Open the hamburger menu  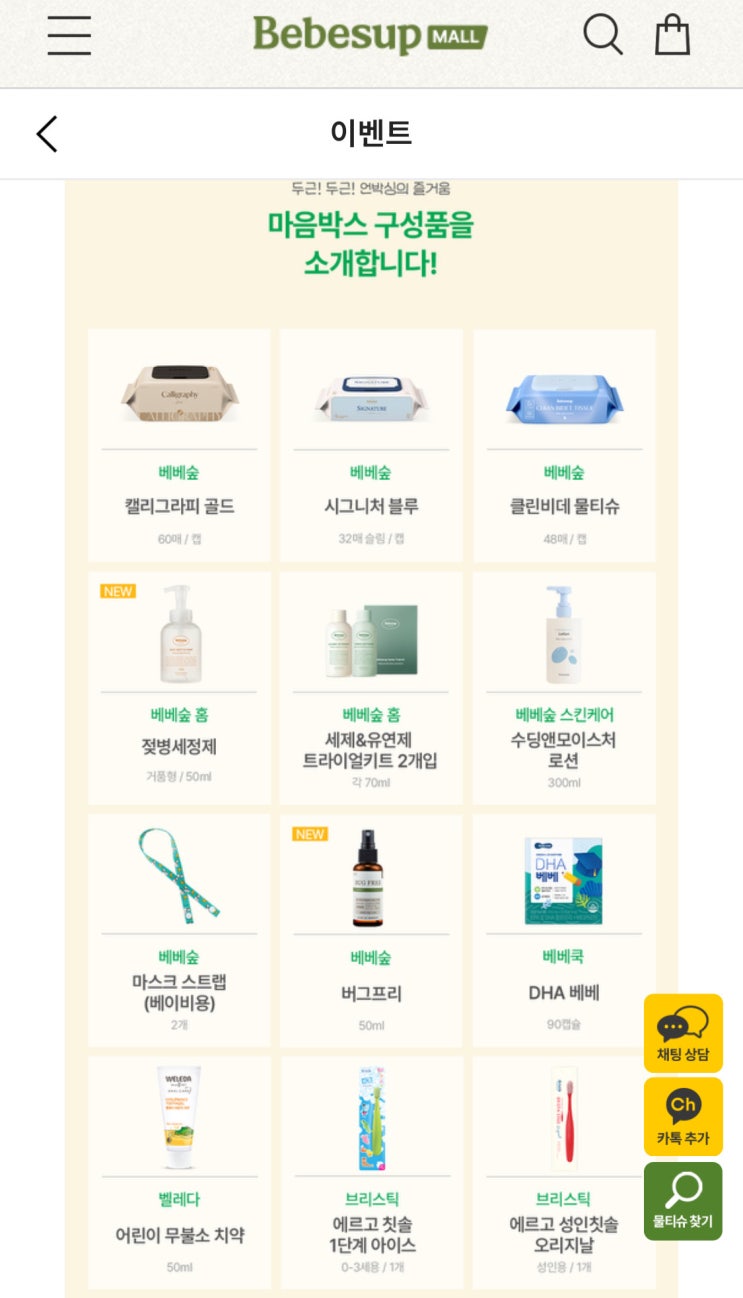69,36
